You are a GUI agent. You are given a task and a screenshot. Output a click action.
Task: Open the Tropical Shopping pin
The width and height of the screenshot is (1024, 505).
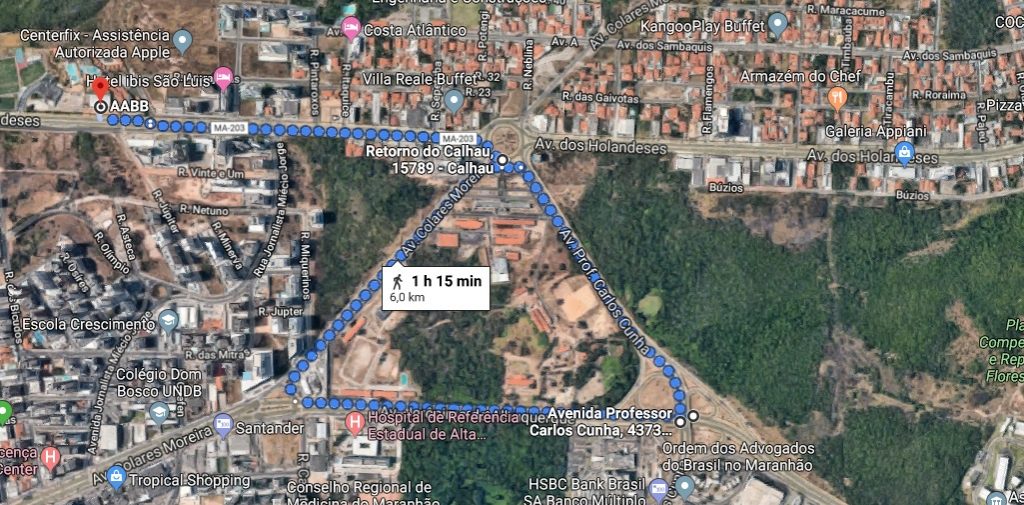[x=117, y=476]
